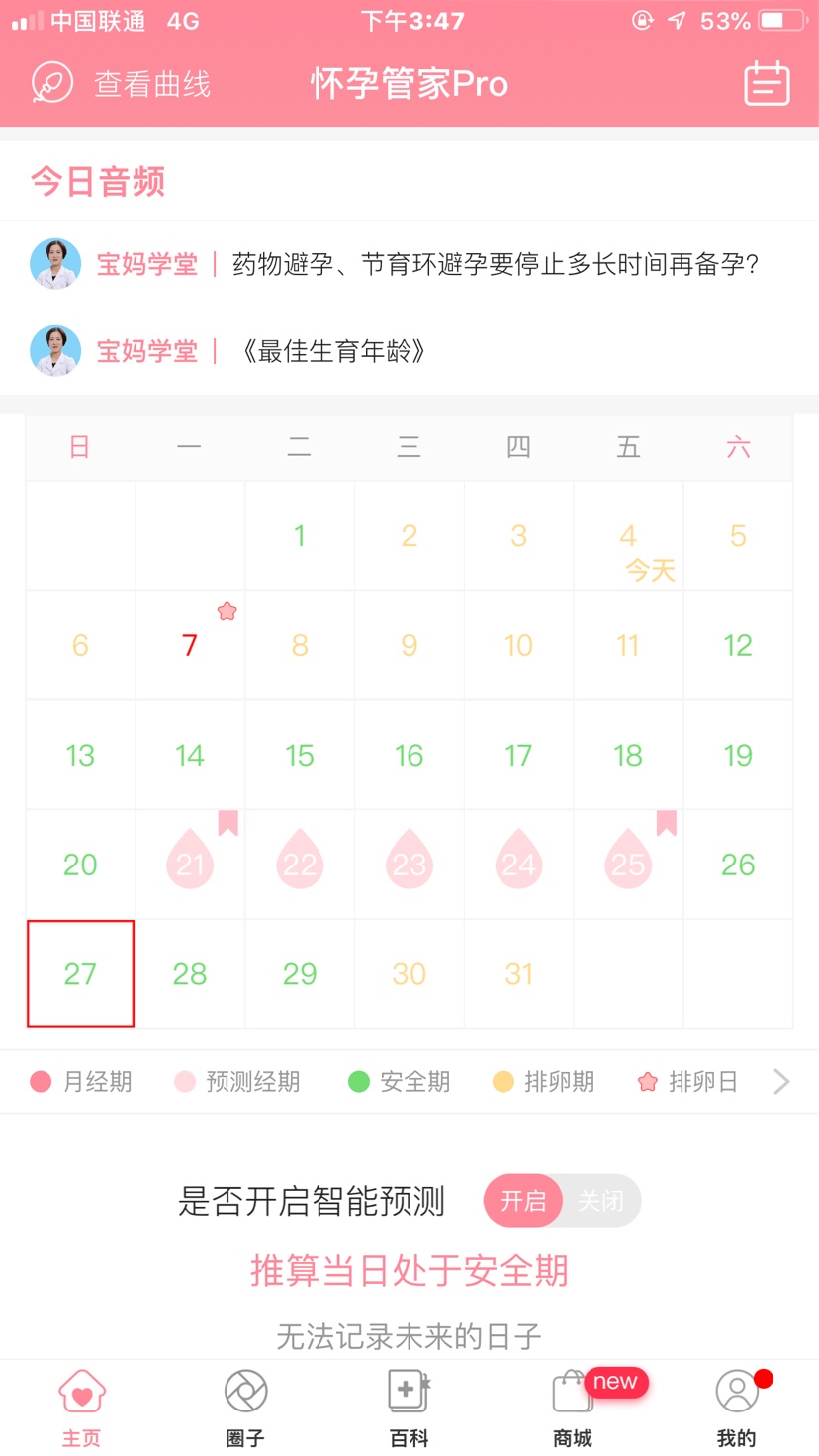Play audio 《最佳生育年龄》

[x=333, y=351]
